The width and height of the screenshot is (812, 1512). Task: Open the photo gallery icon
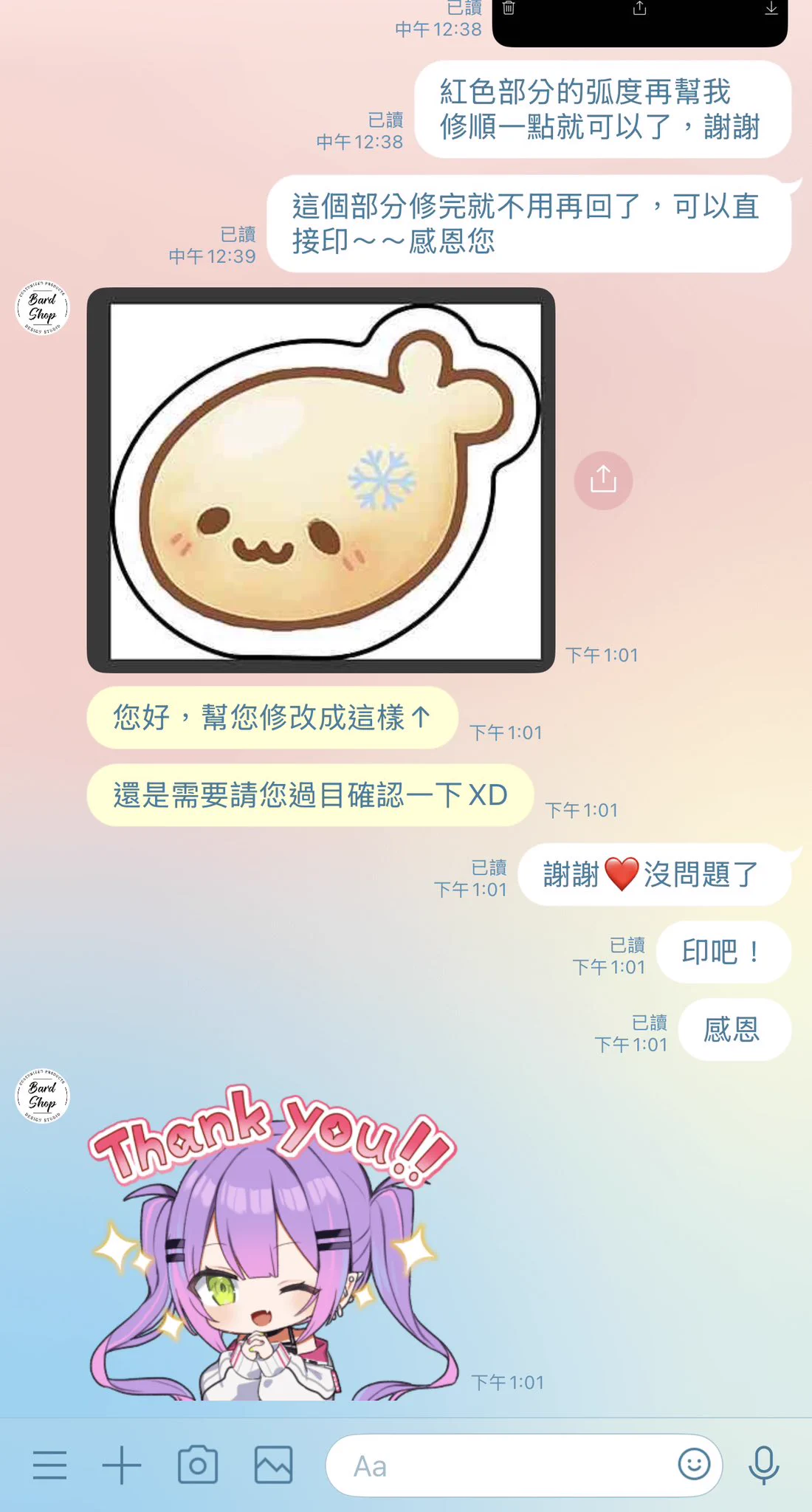point(273,1465)
